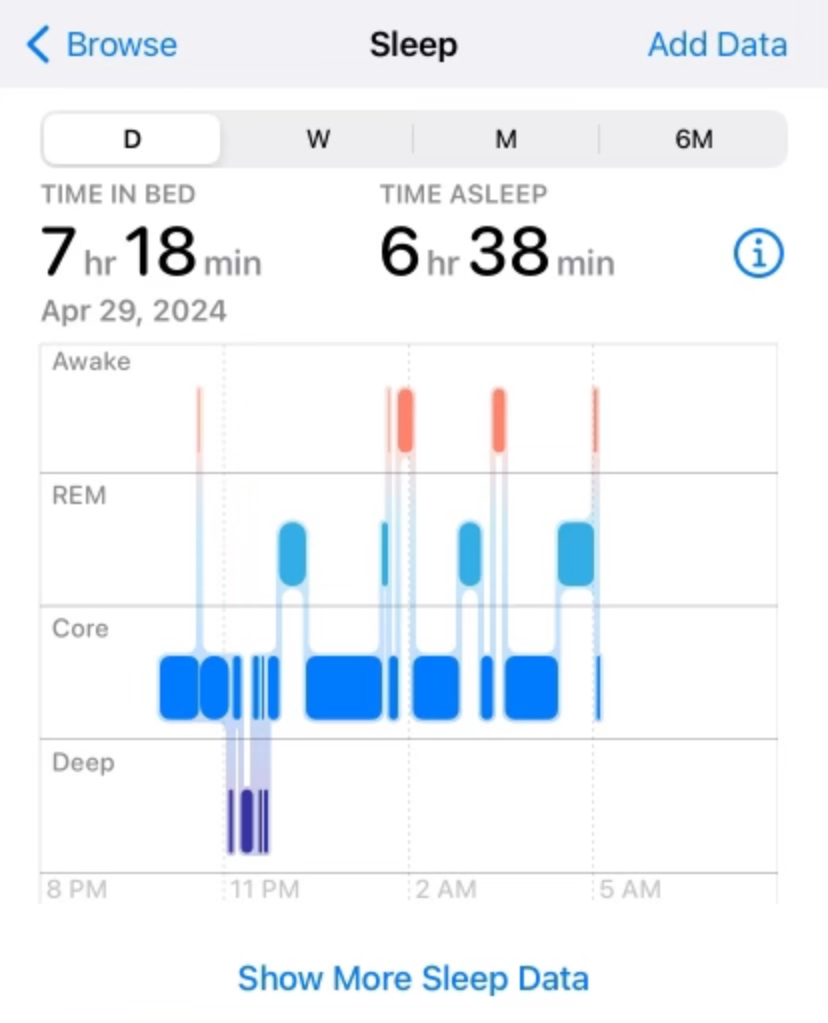Switch to the W weekly view
The height and width of the screenshot is (1023, 828).
coord(317,139)
